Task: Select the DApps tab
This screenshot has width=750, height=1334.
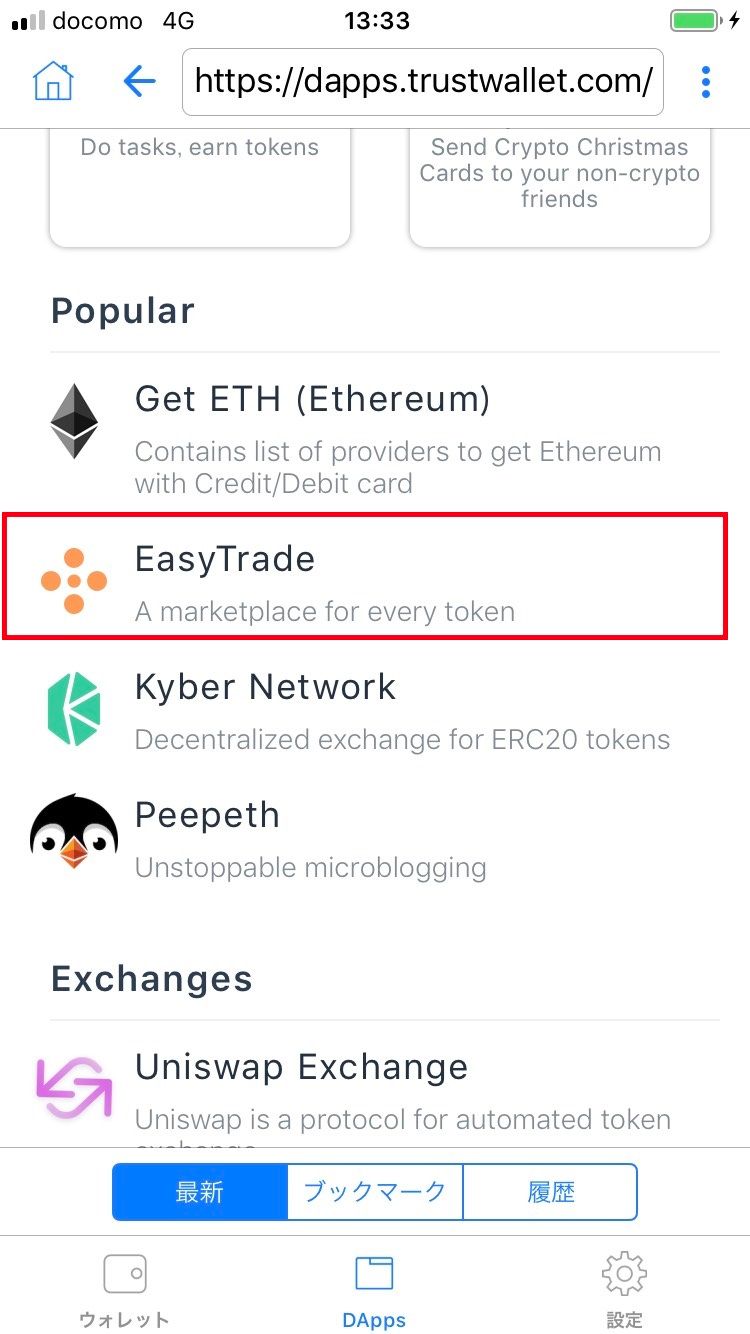Action: 375,1290
